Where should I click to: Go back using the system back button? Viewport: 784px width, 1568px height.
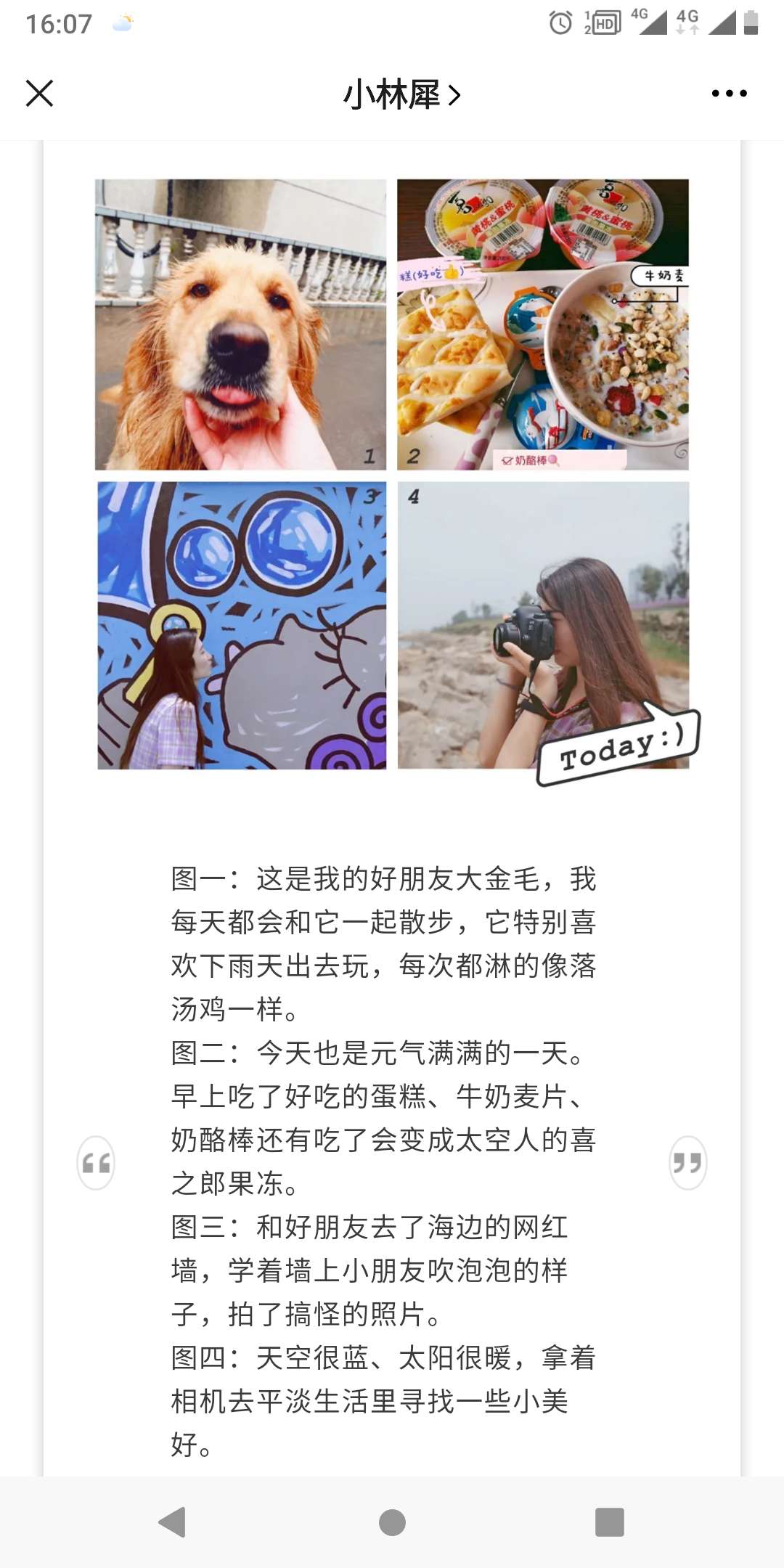173,1522
